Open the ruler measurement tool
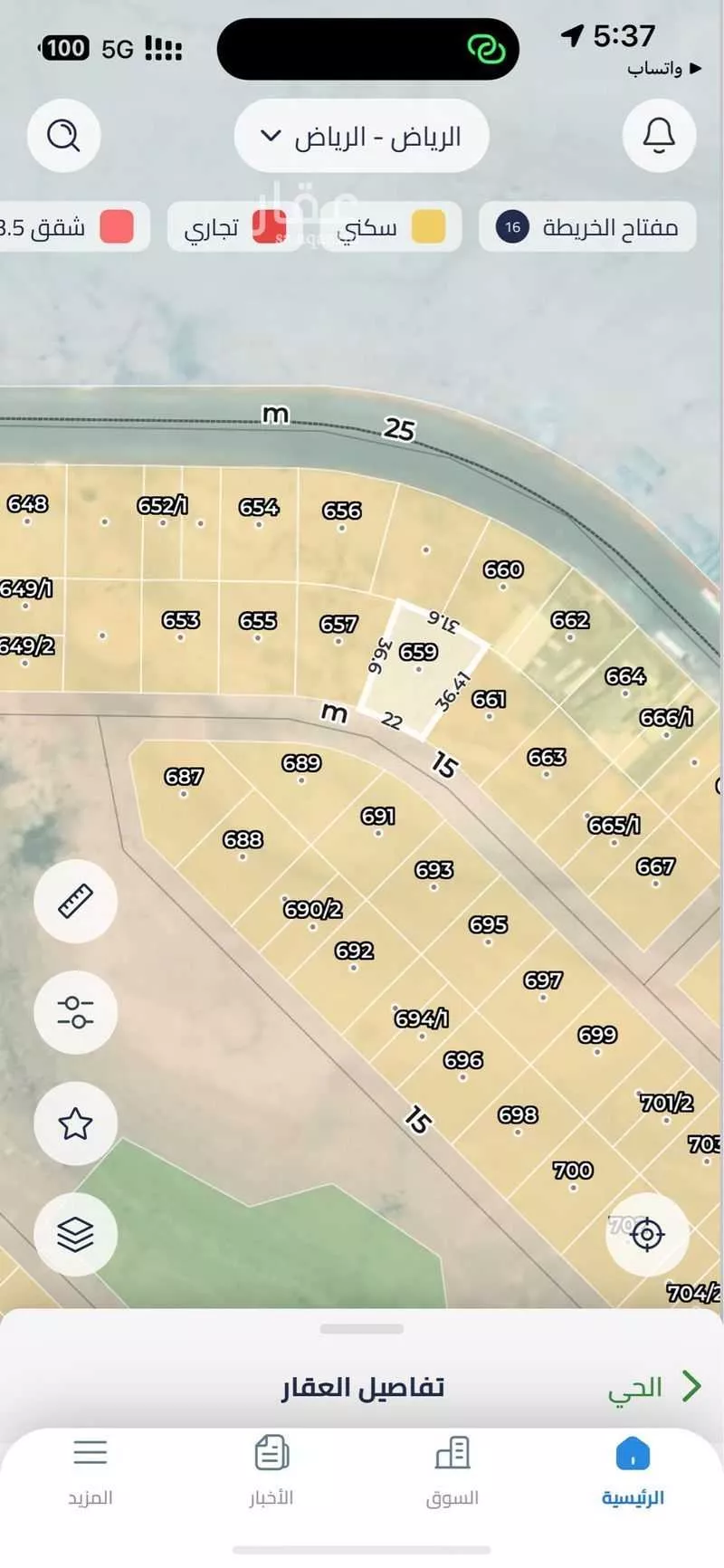724x1568 pixels. (75, 902)
